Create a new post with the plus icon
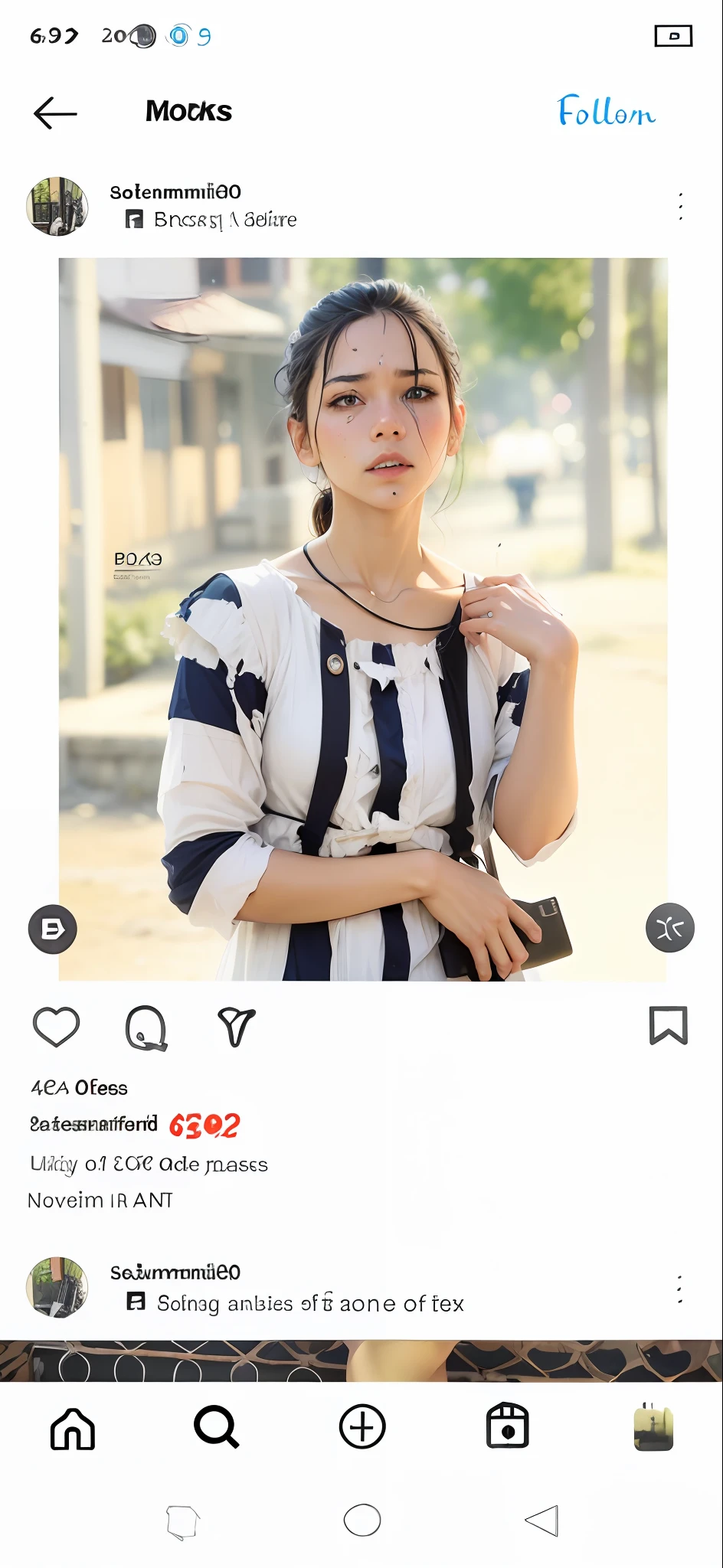Image resolution: width=723 pixels, height=1568 pixels. point(362,1426)
